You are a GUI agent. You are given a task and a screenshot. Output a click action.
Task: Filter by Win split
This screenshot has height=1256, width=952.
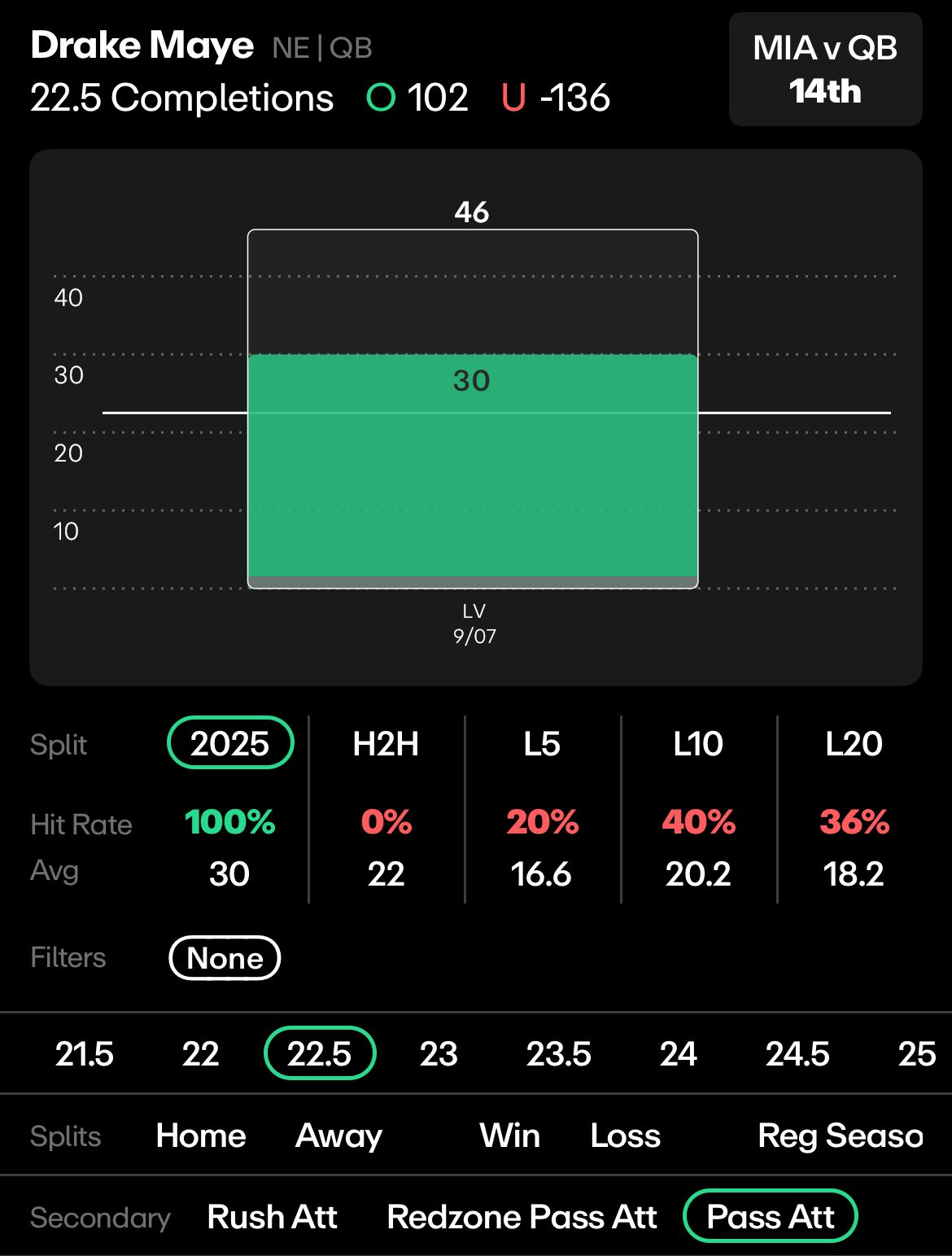(x=510, y=1136)
